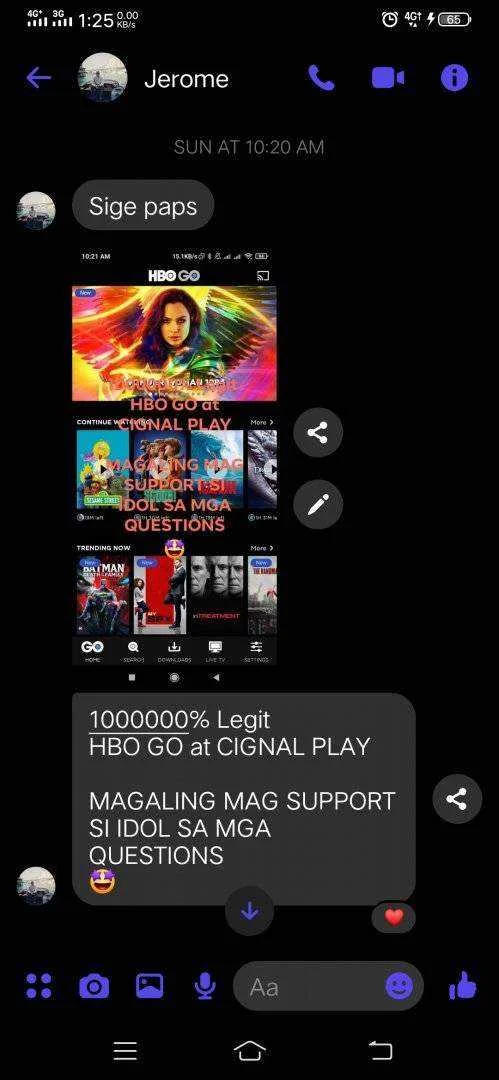Edit the screenshot with pencil icon
The height and width of the screenshot is (1080, 499).
click(x=317, y=507)
